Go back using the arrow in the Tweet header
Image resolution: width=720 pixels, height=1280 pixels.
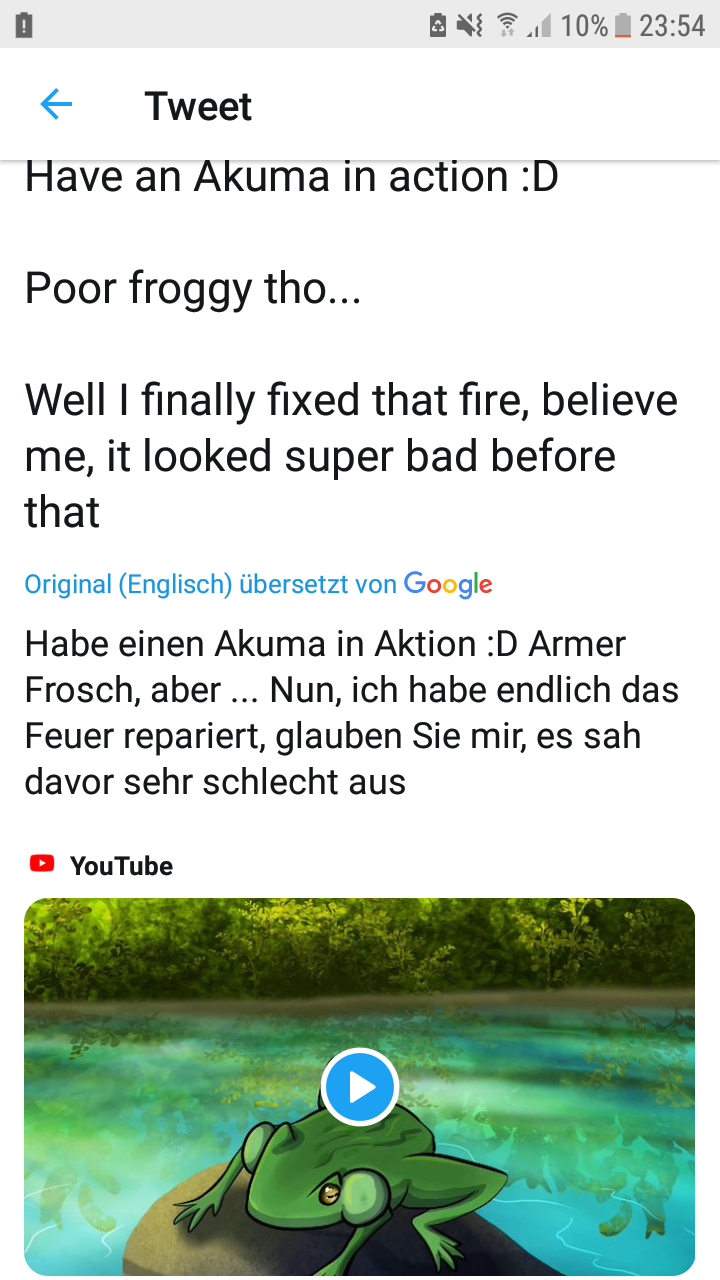coord(56,104)
